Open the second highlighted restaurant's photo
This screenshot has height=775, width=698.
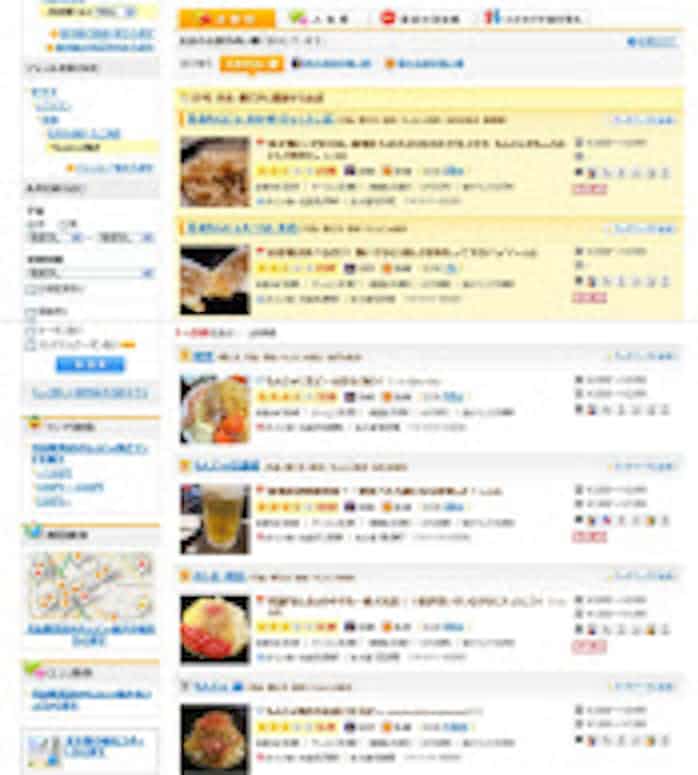[x=214, y=279]
